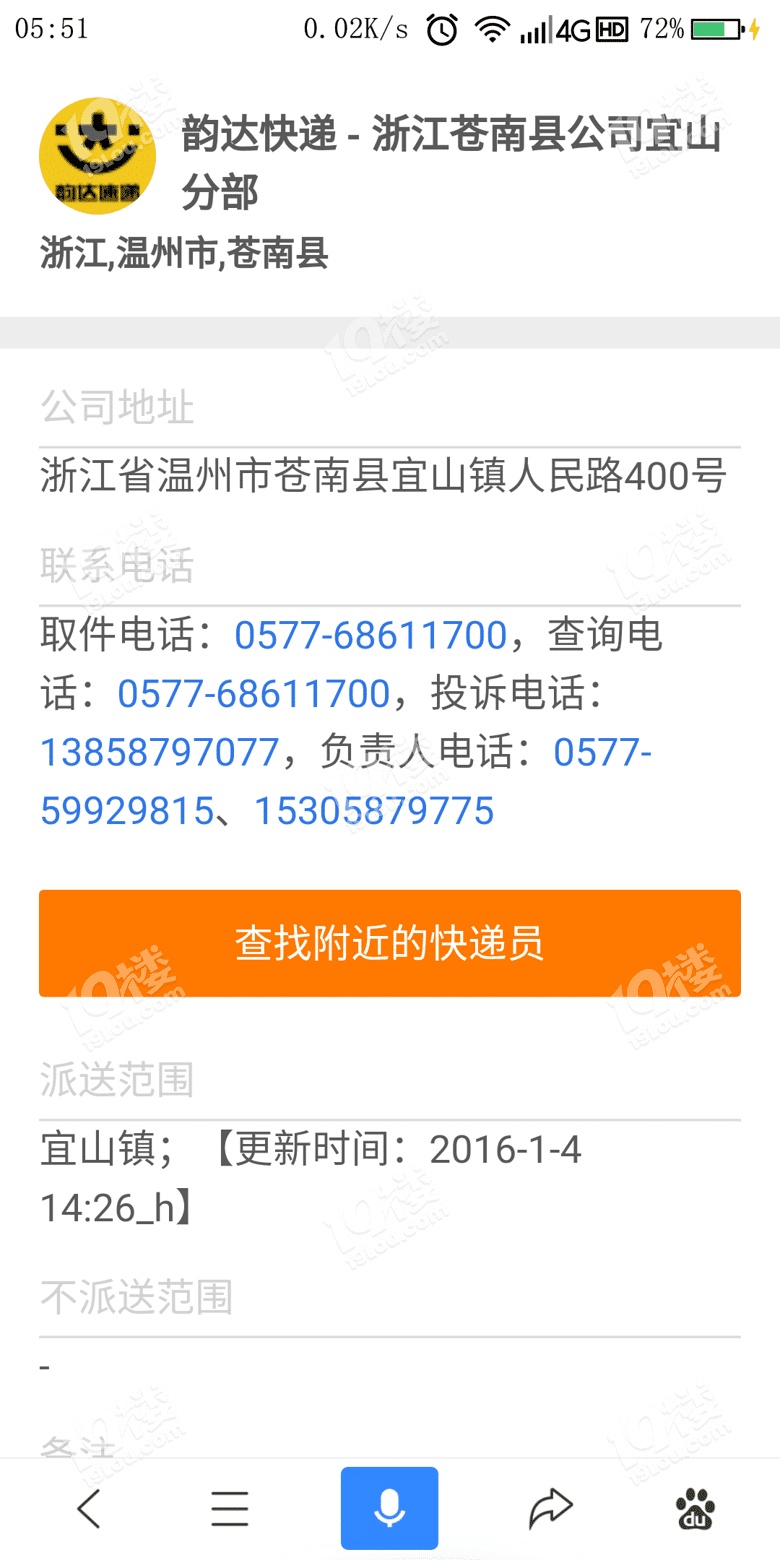Viewport: 780px width, 1560px height.
Task: Tap the 查找附近的快递员 button
Action: coord(389,942)
